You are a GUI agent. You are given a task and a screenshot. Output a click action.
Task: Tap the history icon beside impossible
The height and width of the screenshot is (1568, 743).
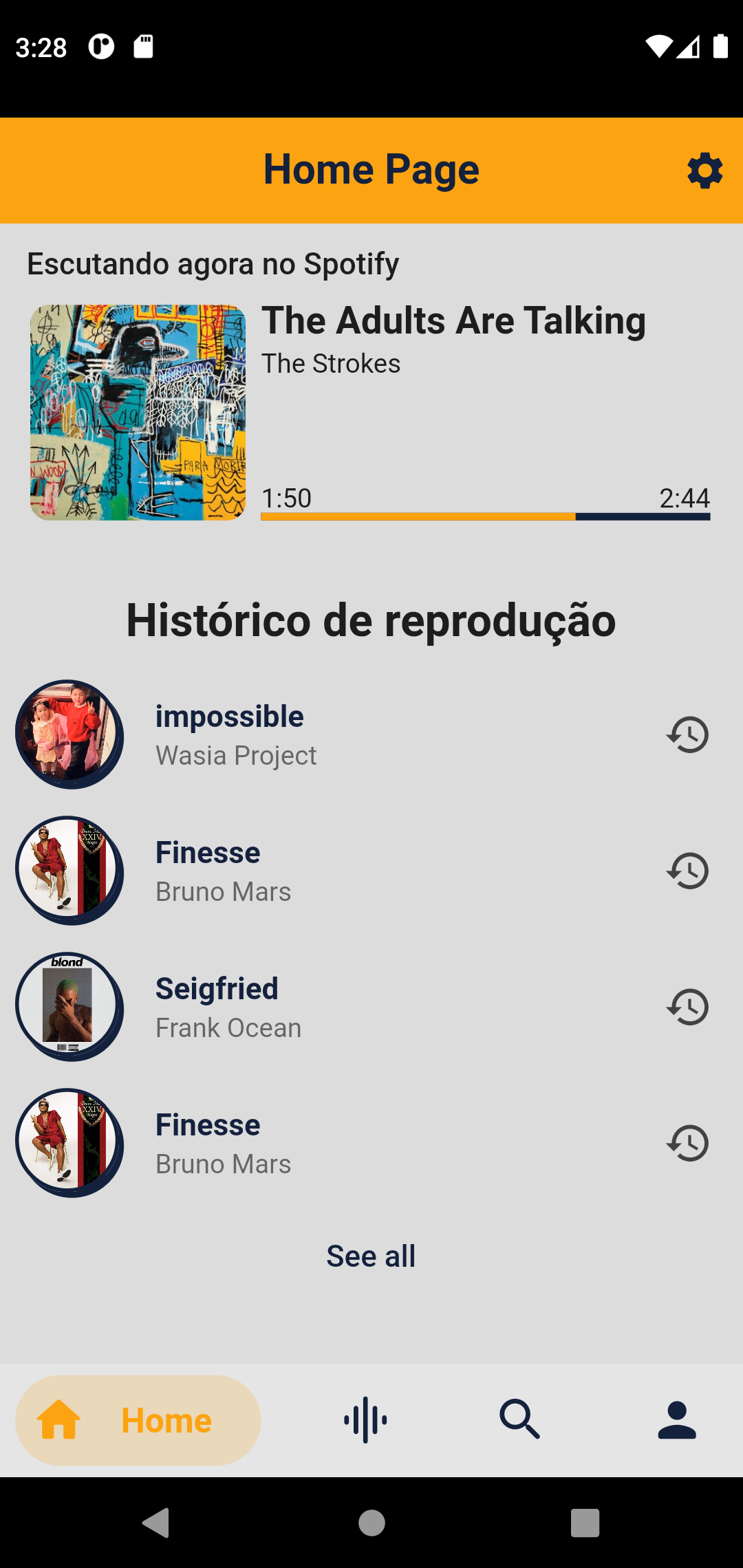[687, 734]
